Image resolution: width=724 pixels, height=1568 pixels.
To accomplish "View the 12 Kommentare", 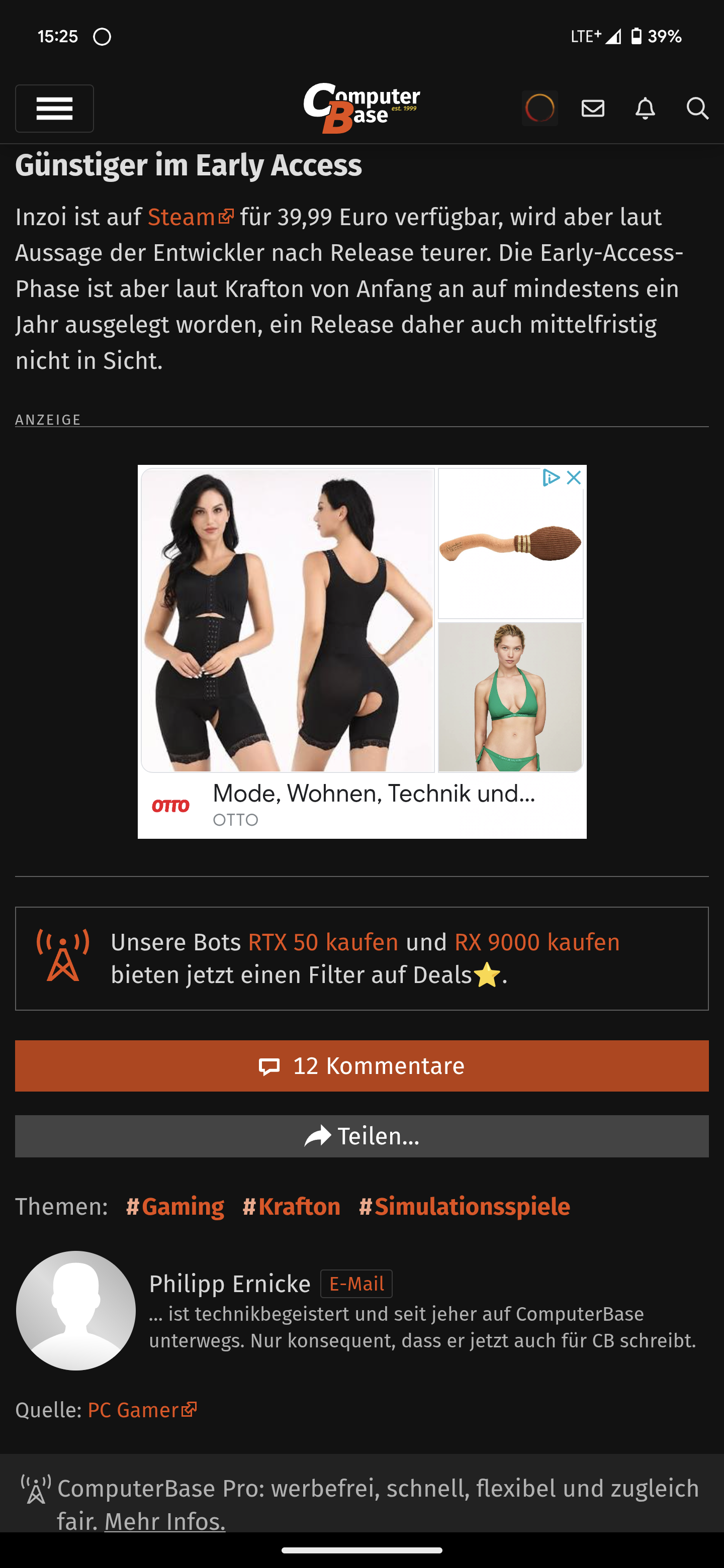I will (361, 1066).
